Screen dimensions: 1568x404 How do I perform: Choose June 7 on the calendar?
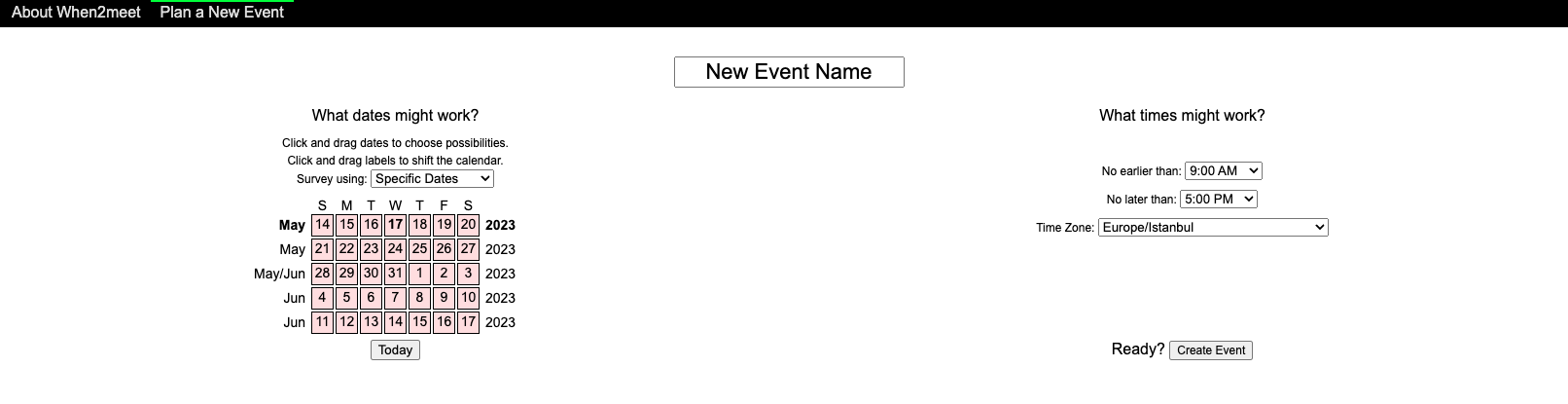point(395,298)
